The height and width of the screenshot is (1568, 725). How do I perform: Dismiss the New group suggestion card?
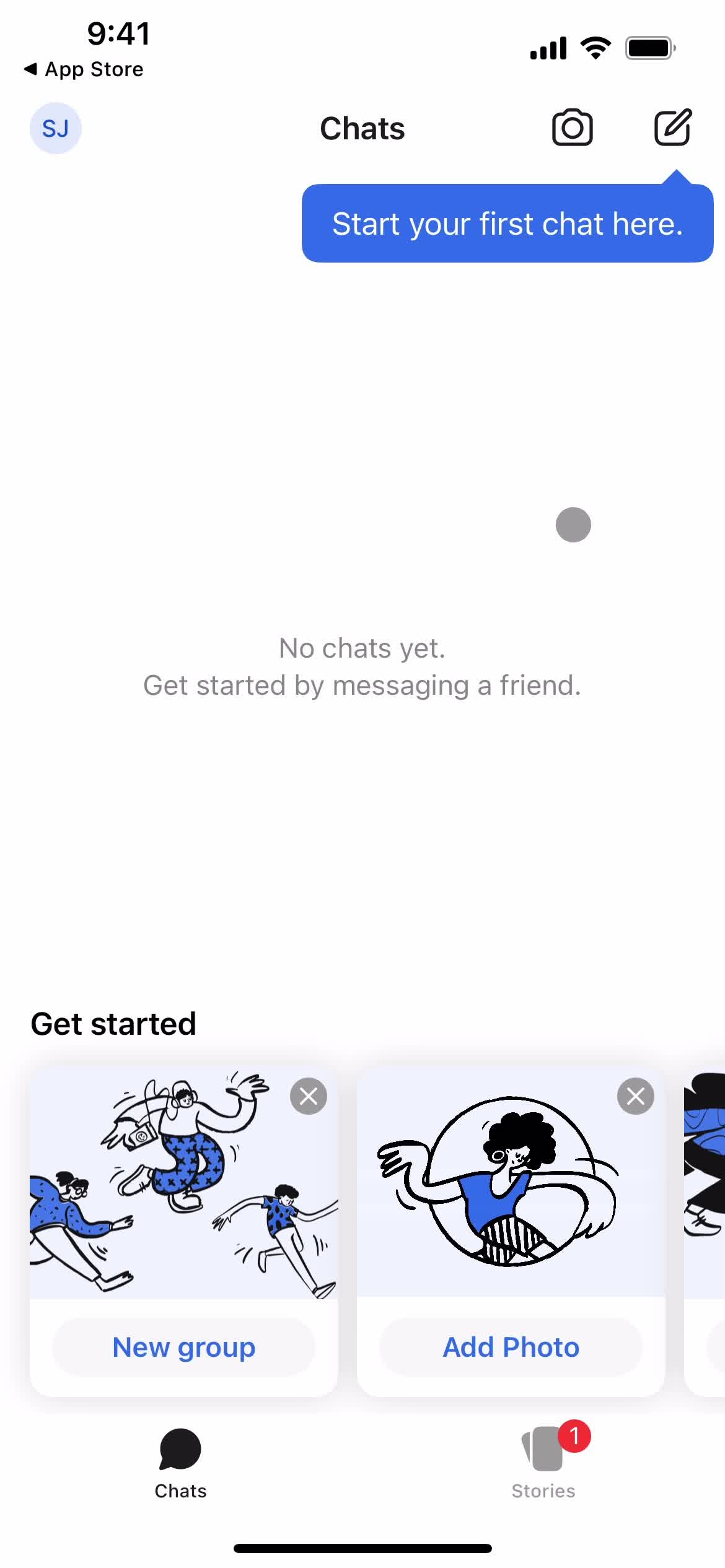pos(308,1096)
